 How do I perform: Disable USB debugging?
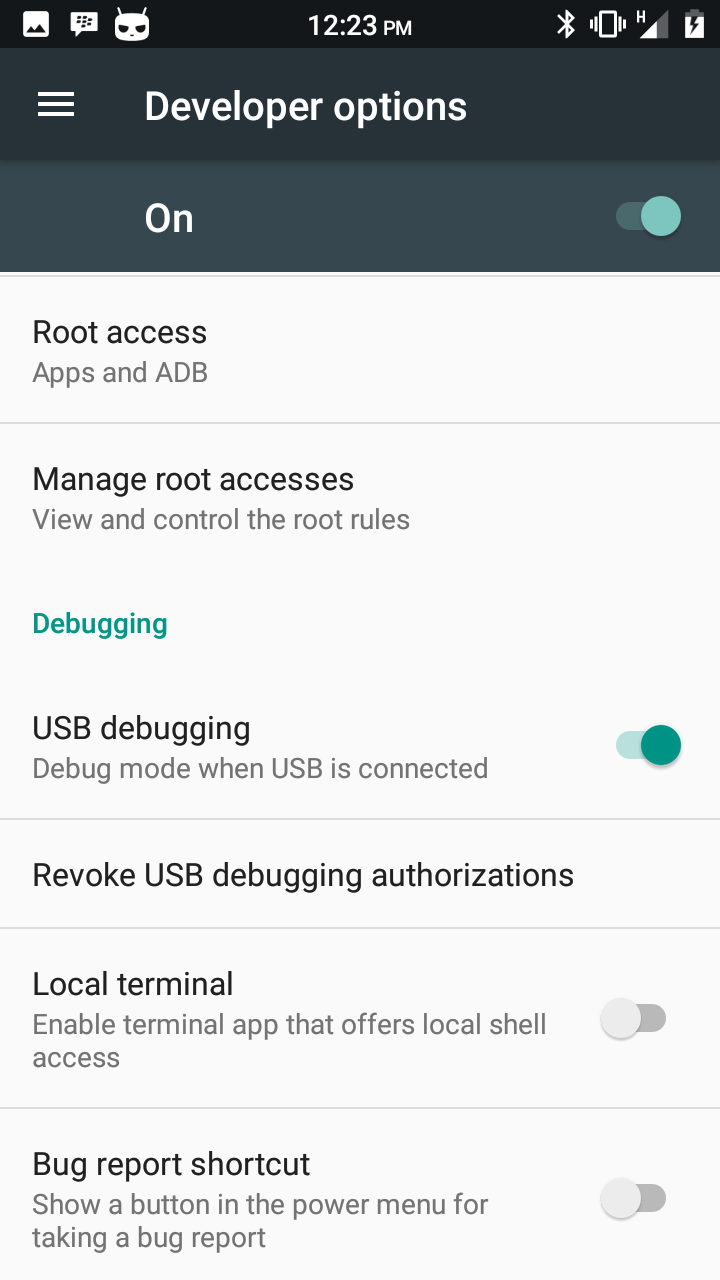click(x=645, y=745)
